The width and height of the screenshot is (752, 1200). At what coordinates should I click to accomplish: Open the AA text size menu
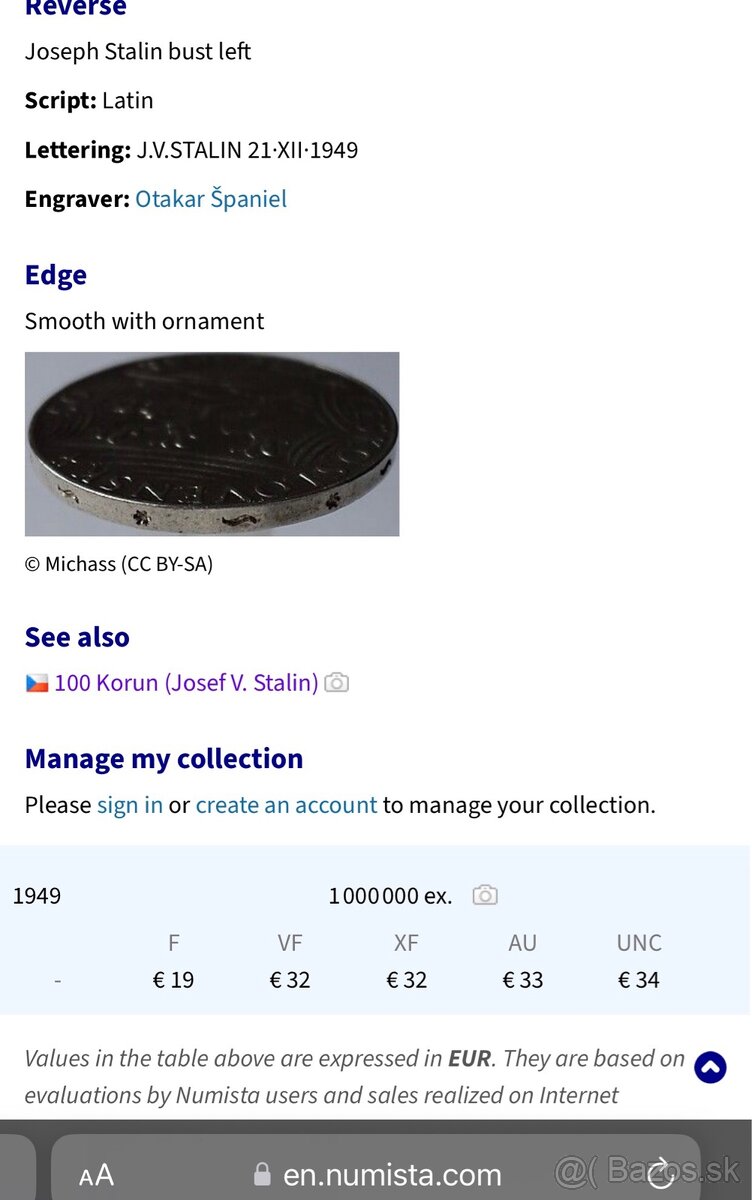(97, 1175)
